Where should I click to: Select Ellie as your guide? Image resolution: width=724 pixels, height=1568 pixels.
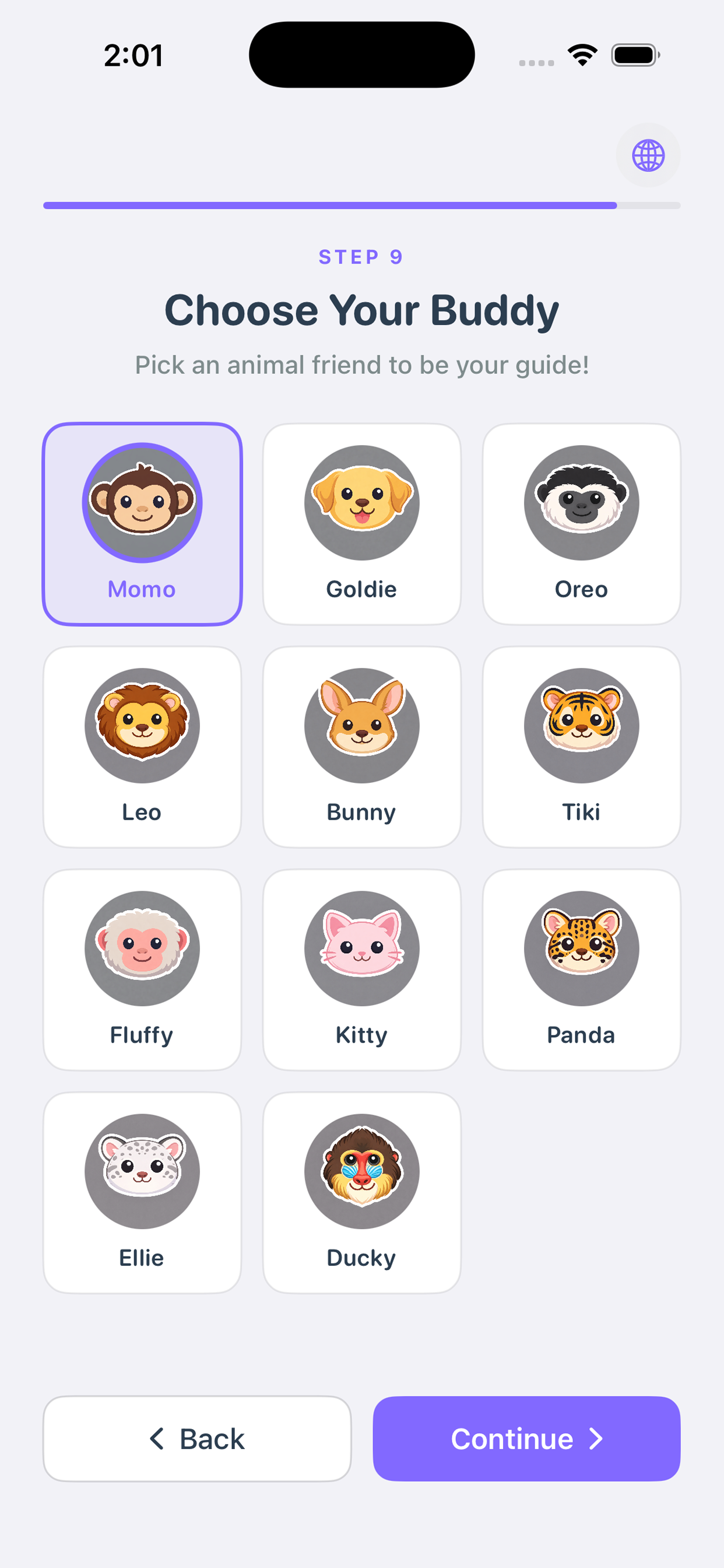[x=142, y=1192]
